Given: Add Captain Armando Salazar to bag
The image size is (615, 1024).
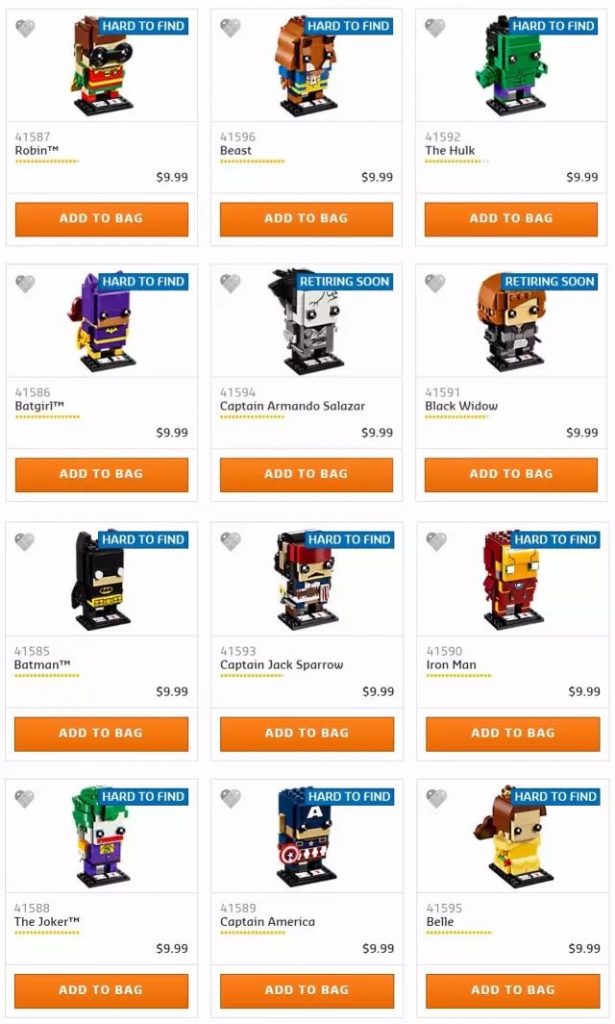Looking at the screenshot, I should tap(306, 474).
